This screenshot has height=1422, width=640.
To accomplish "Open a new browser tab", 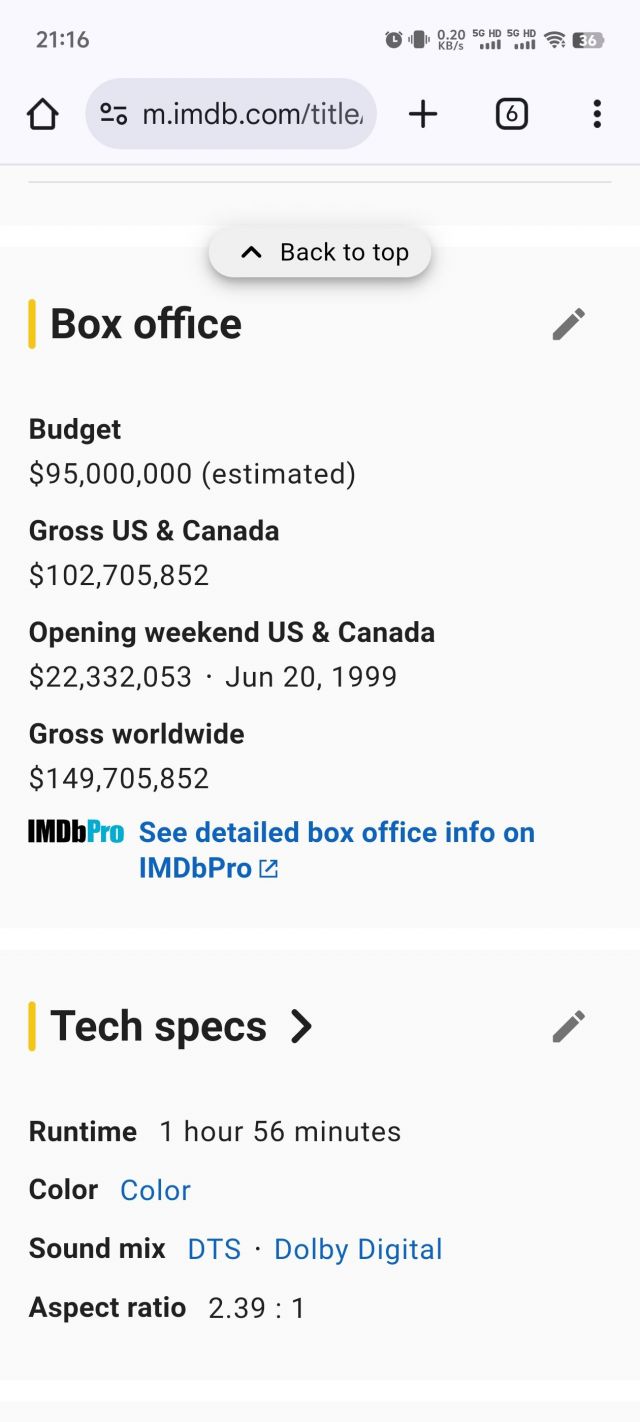I will pos(423,114).
